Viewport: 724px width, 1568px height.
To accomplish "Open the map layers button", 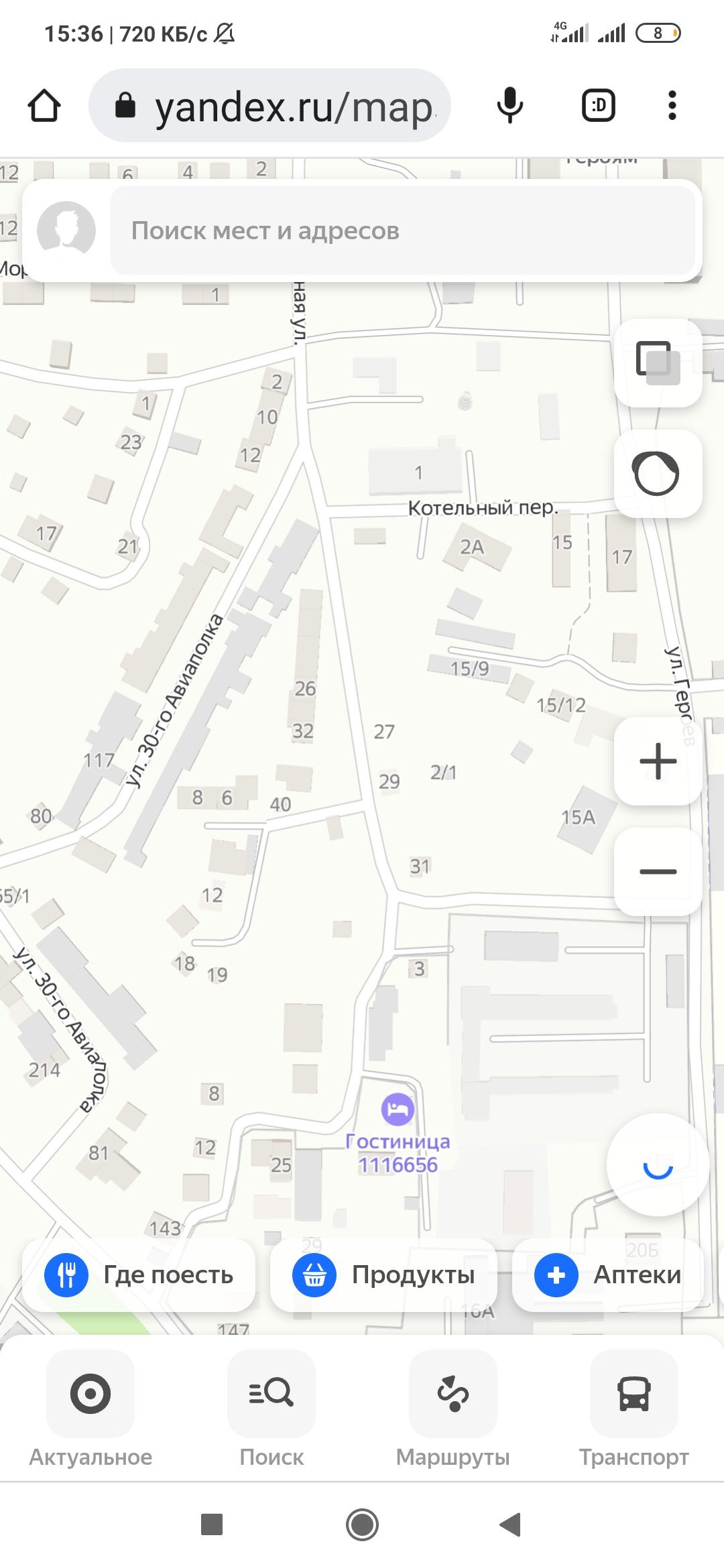I will point(658,363).
